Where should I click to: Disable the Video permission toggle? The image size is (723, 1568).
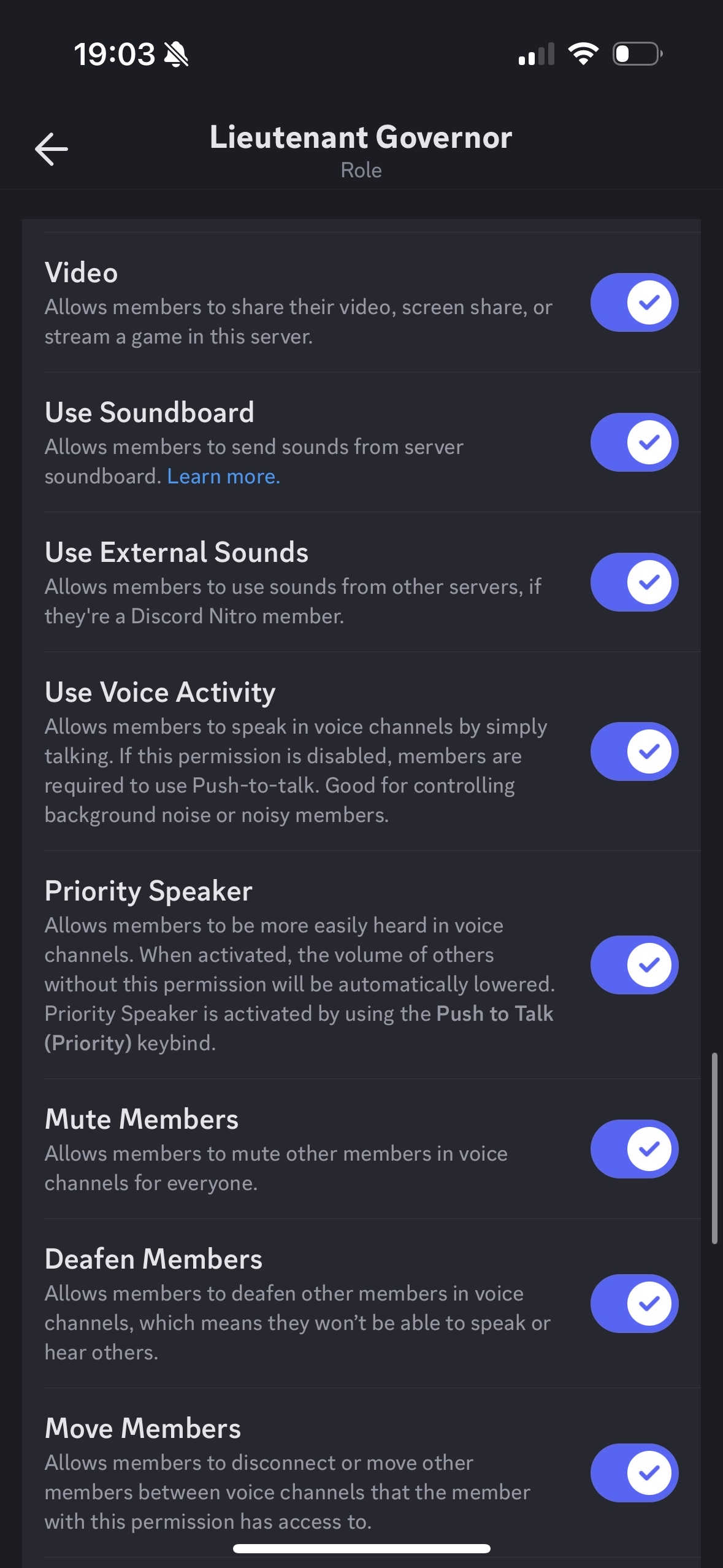pyautogui.click(x=634, y=302)
